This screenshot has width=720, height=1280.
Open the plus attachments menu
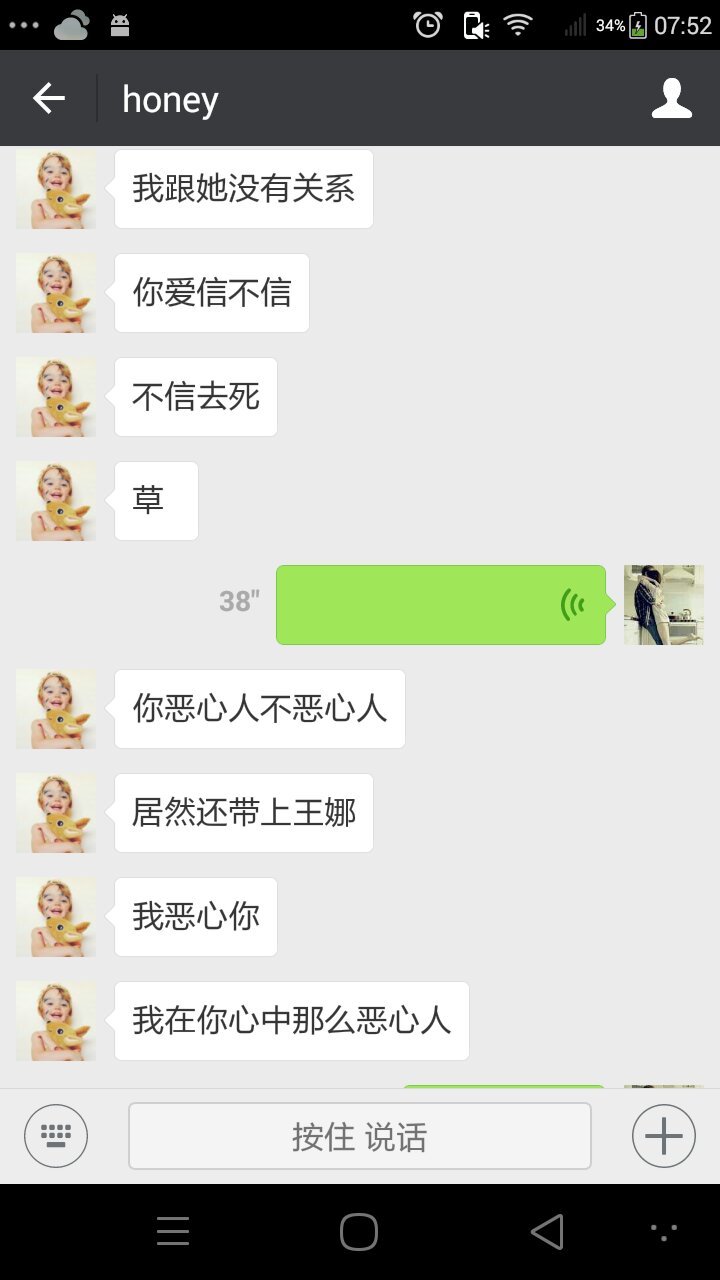(664, 1136)
